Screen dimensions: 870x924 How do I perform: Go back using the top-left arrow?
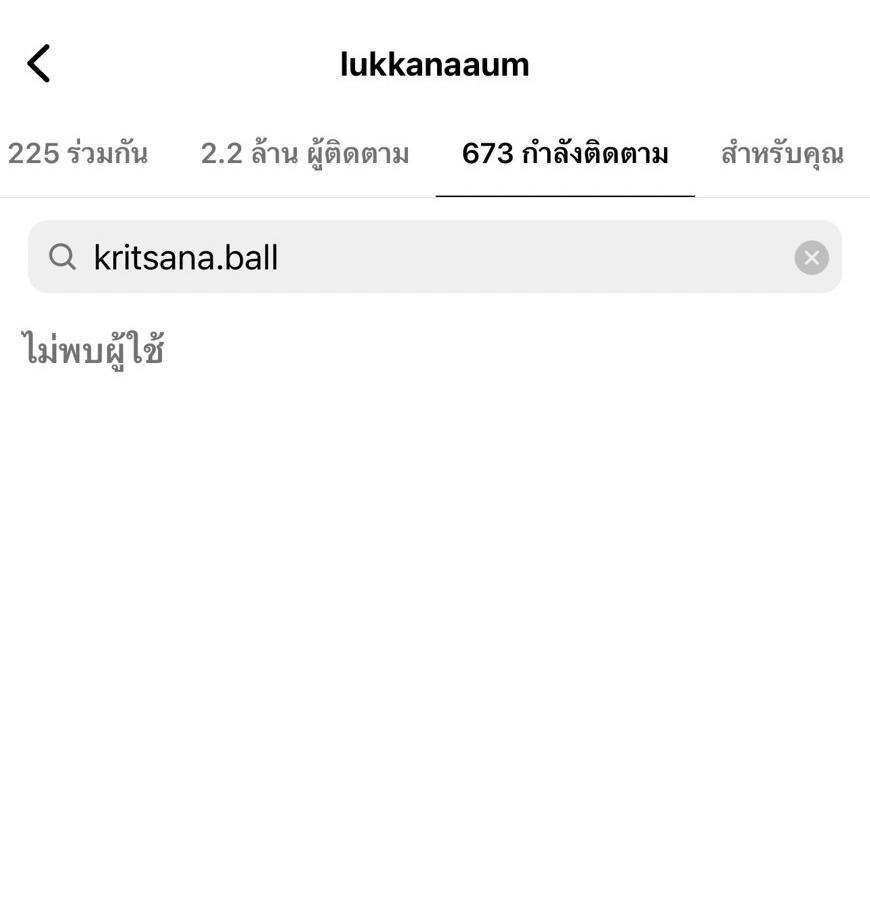tap(39, 64)
